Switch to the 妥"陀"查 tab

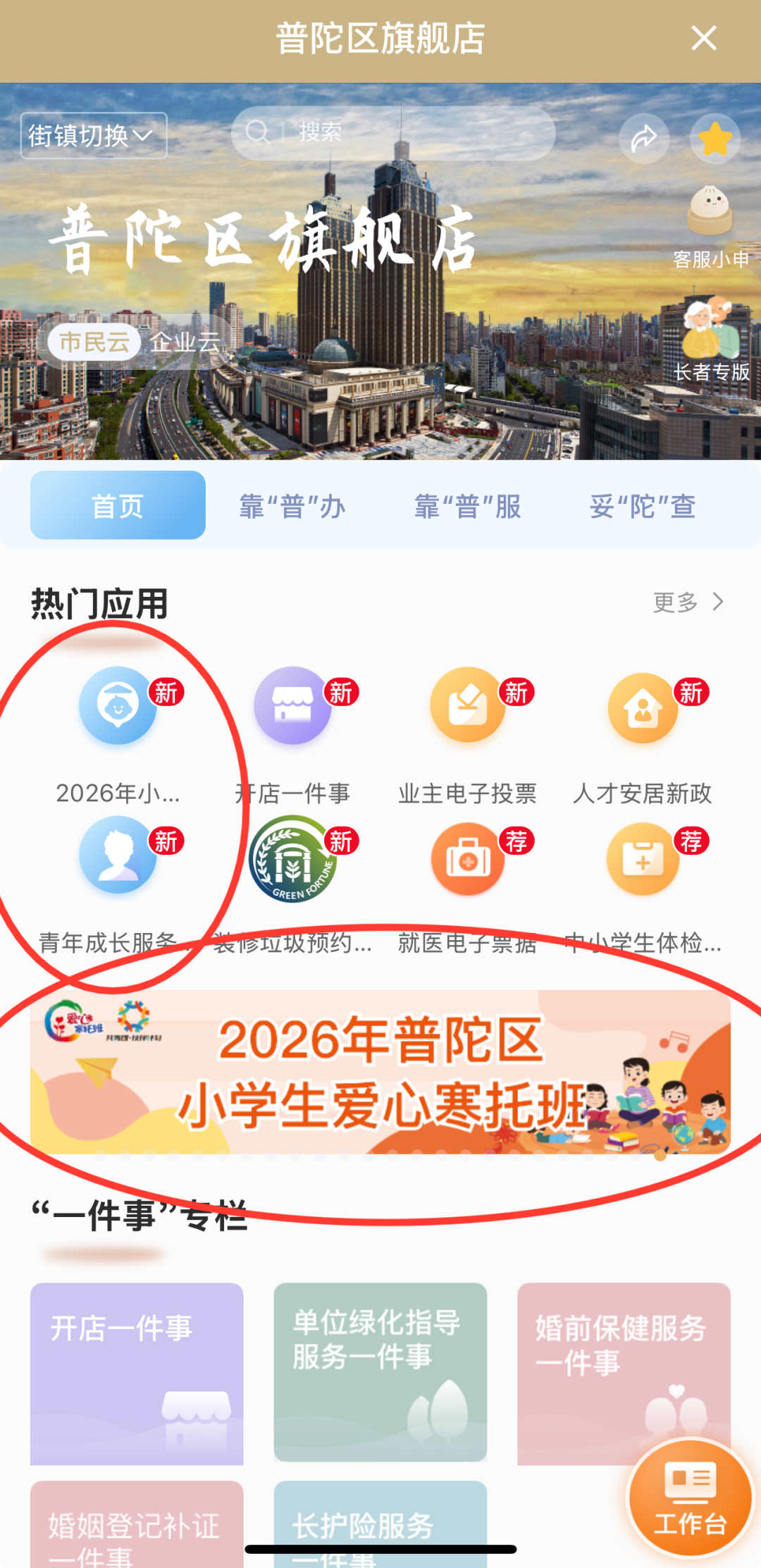click(x=643, y=506)
